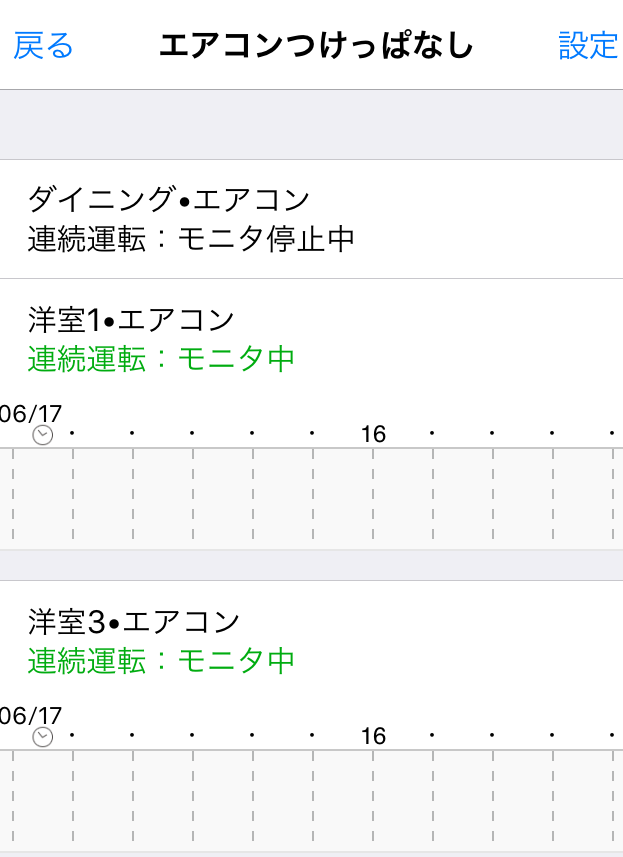The height and width of the screenshot is (857, 623).
Task: Open the 洋室1•エアコン row
Action: pyautogui.click(x=311, y=339)
